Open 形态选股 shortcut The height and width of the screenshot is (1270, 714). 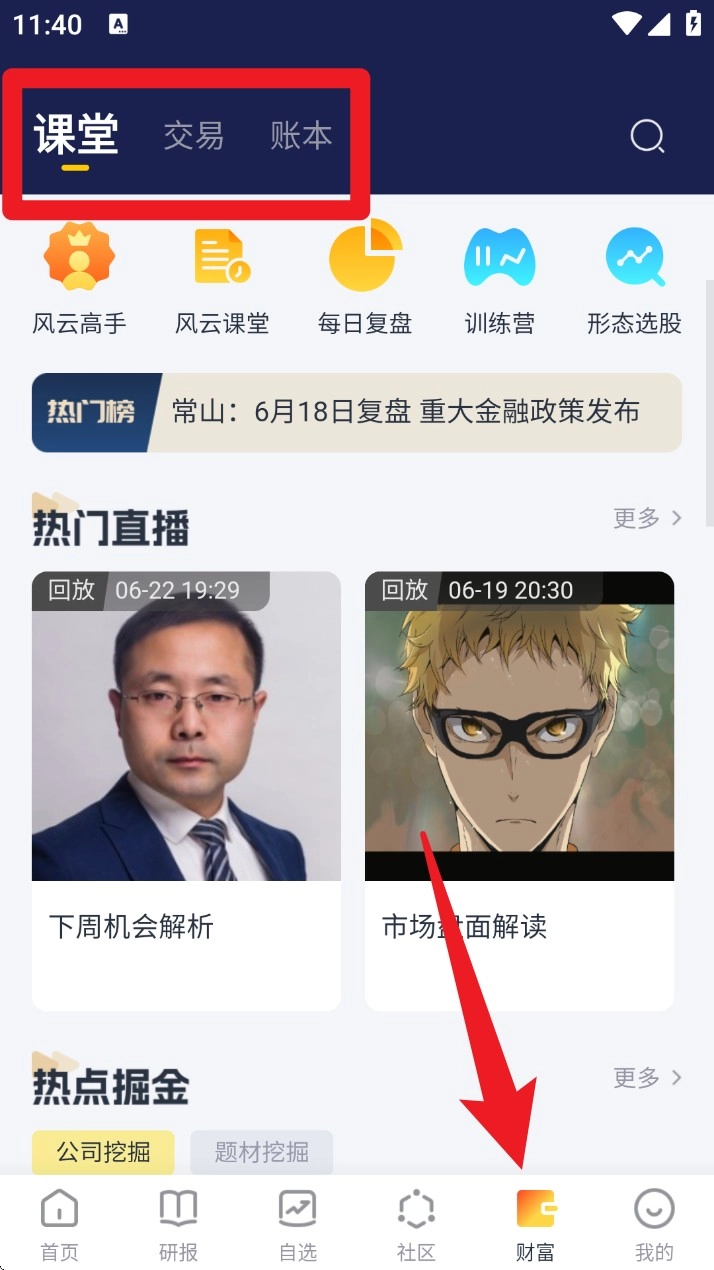pos(634,280)
